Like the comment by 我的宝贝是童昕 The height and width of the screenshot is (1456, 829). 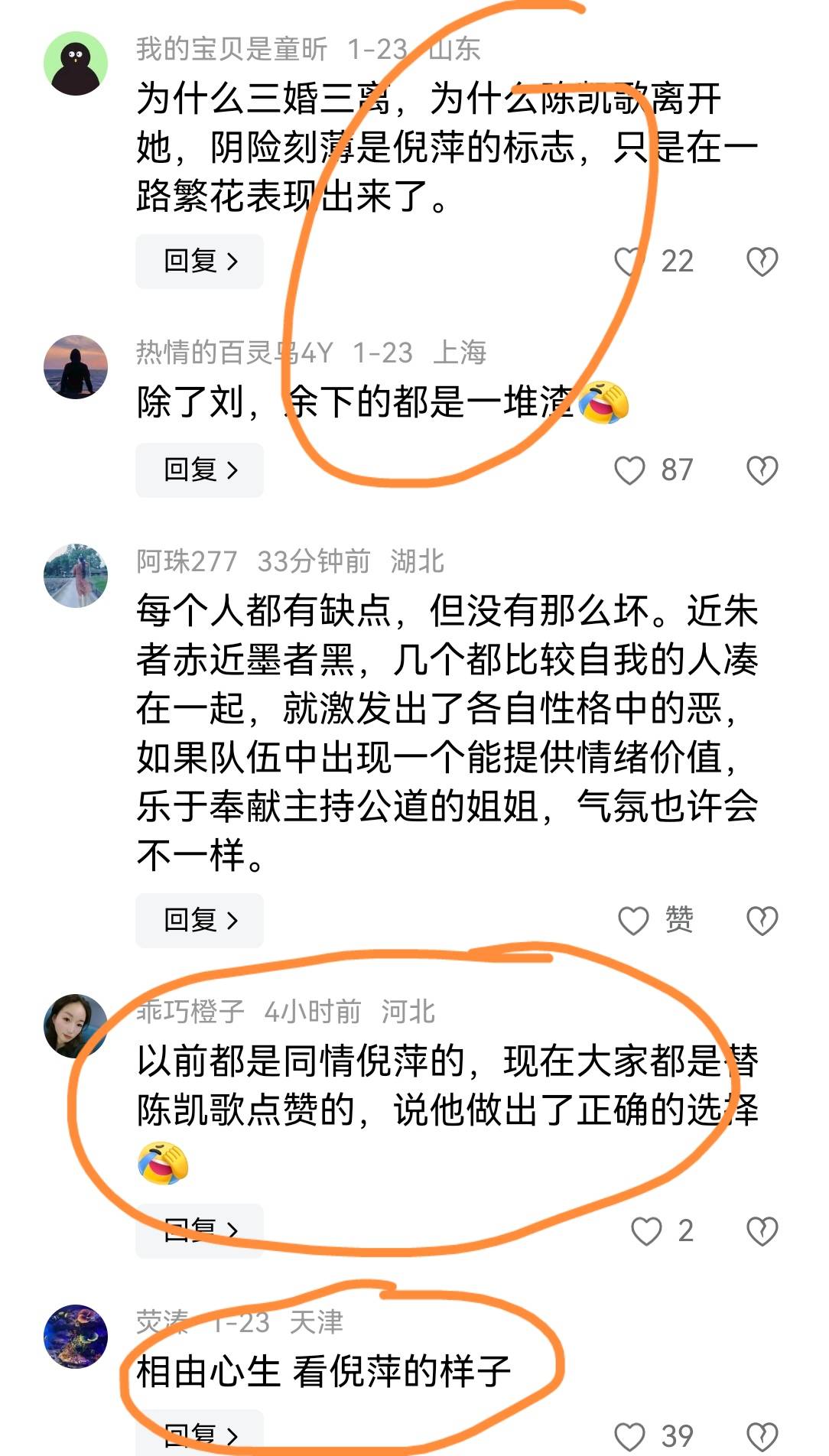click(x=629, y=262)
